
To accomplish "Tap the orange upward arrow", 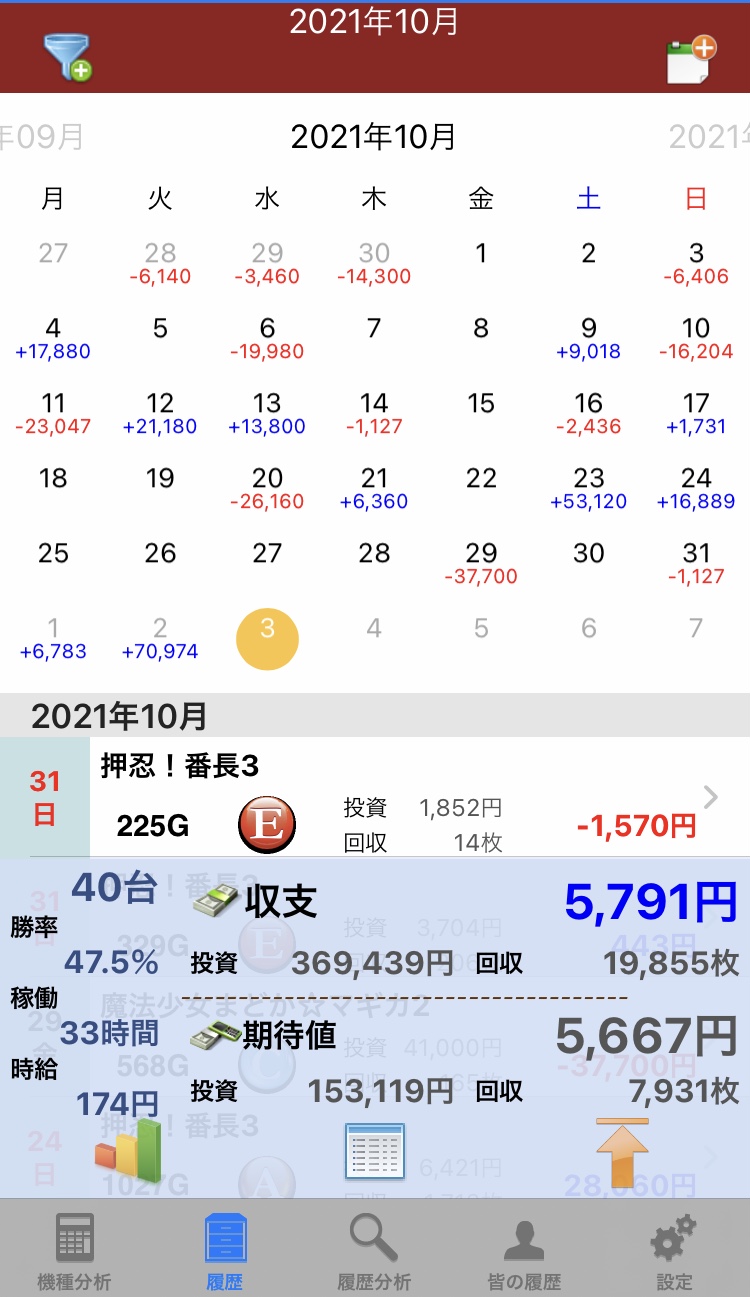I will click(622, 1152).
